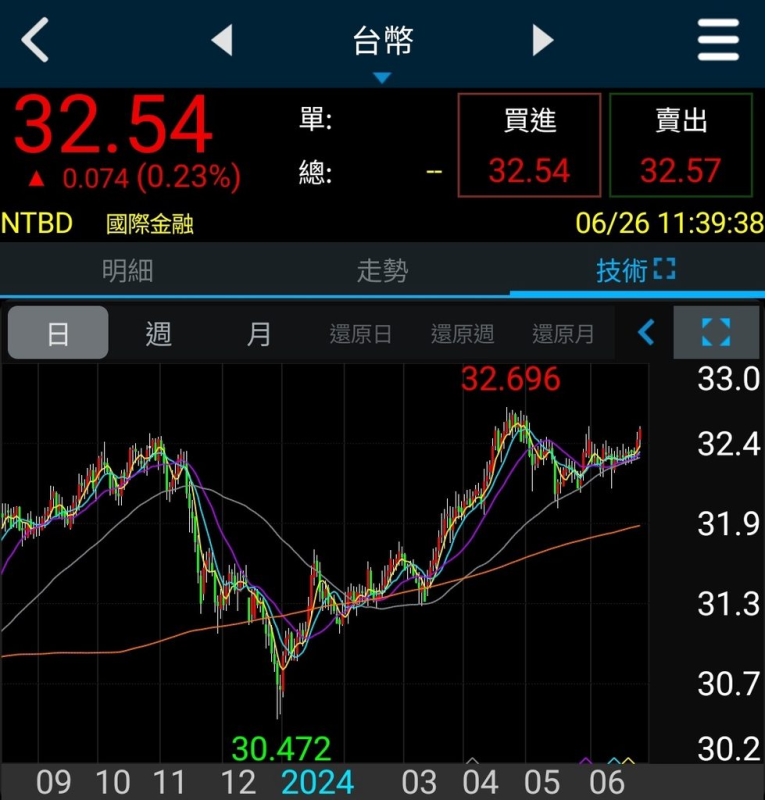
Task: Expand the chart to full screen
Action: click(716, 333)
